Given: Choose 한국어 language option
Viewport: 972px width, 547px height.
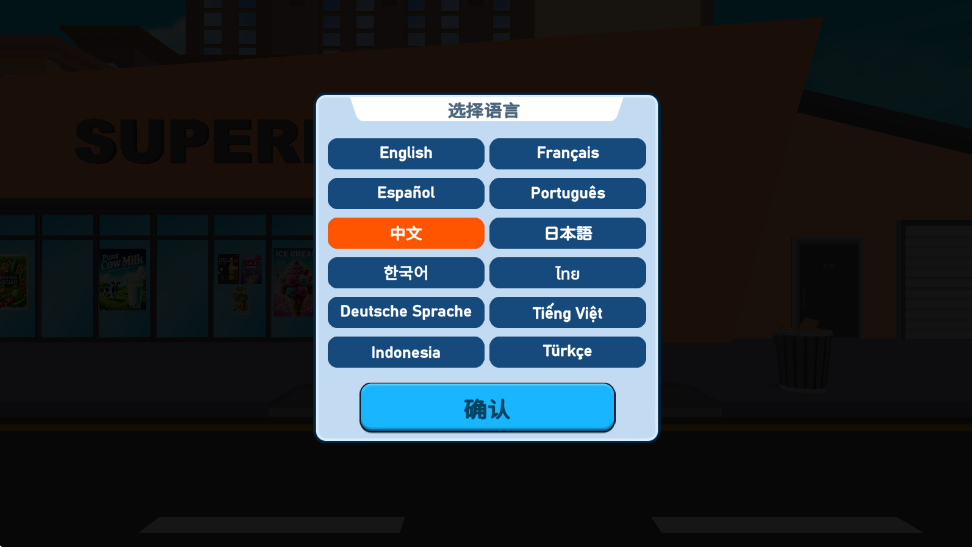Looking at the screenshot, I should 406,272.
